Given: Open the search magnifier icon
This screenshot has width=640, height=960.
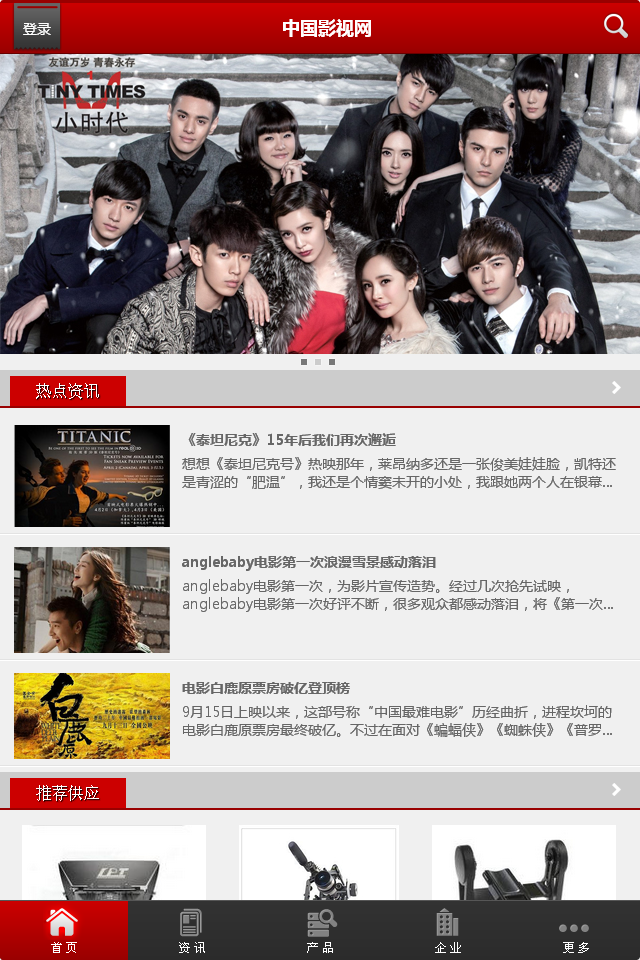Looking at the screenshot, I should click(615, 27).
